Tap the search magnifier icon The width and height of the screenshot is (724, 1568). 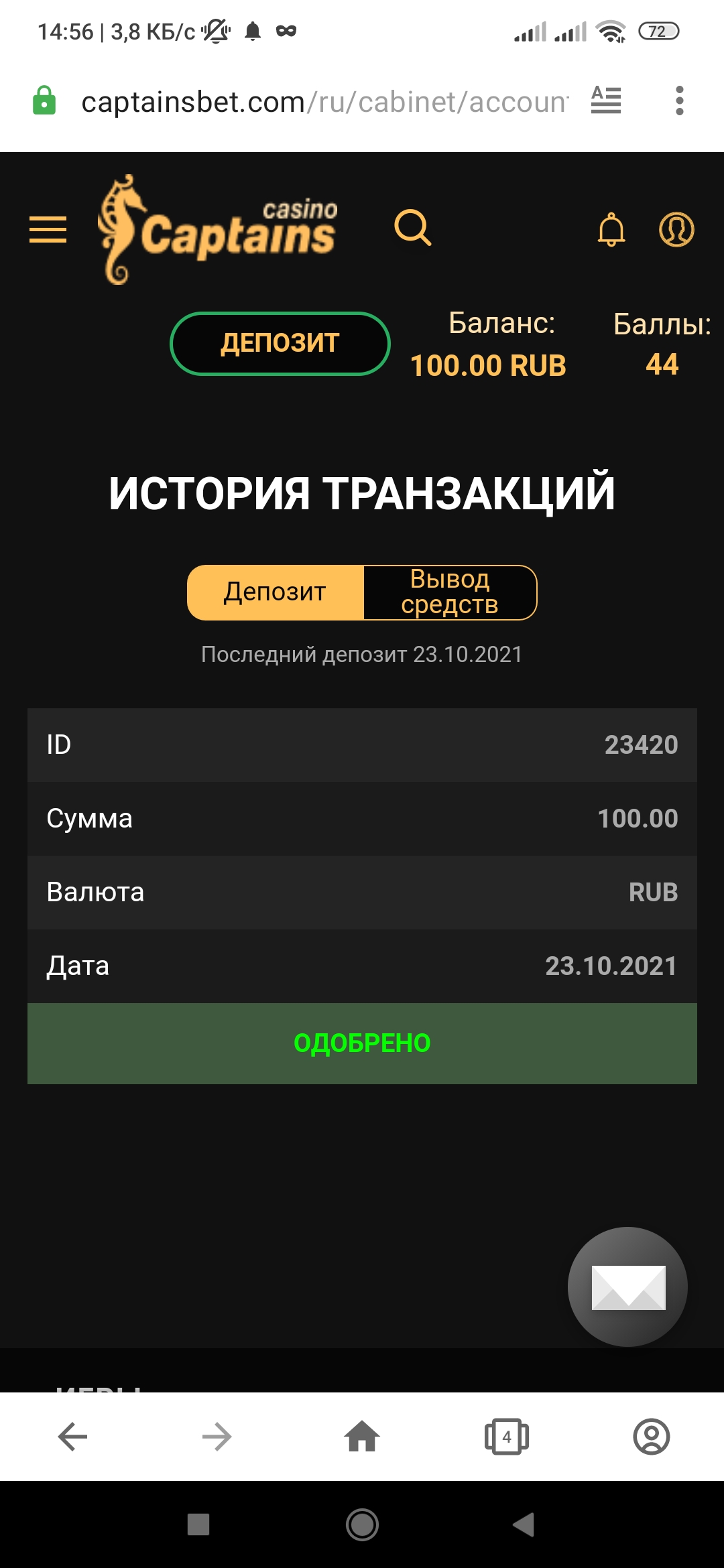point(412,228)
